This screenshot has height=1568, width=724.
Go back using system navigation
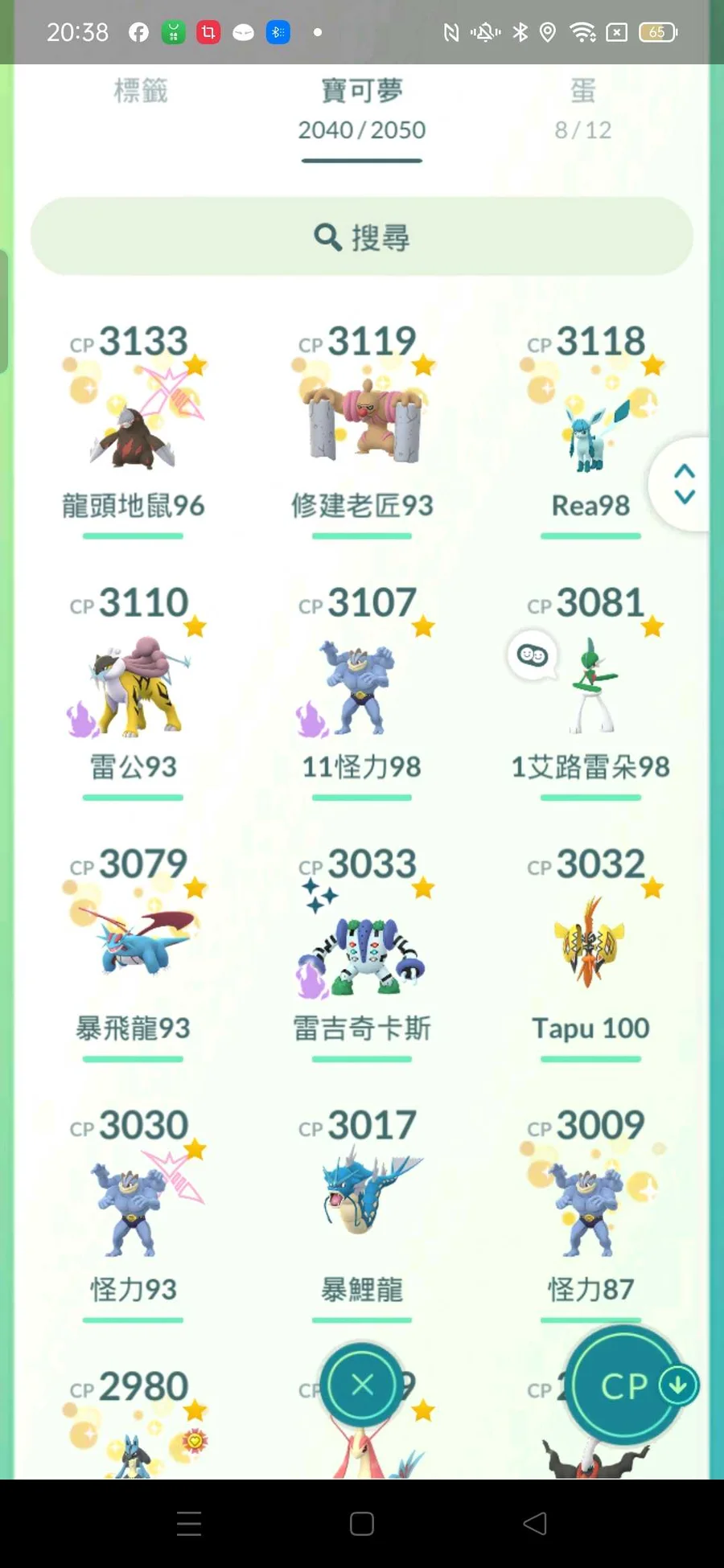534,1523
